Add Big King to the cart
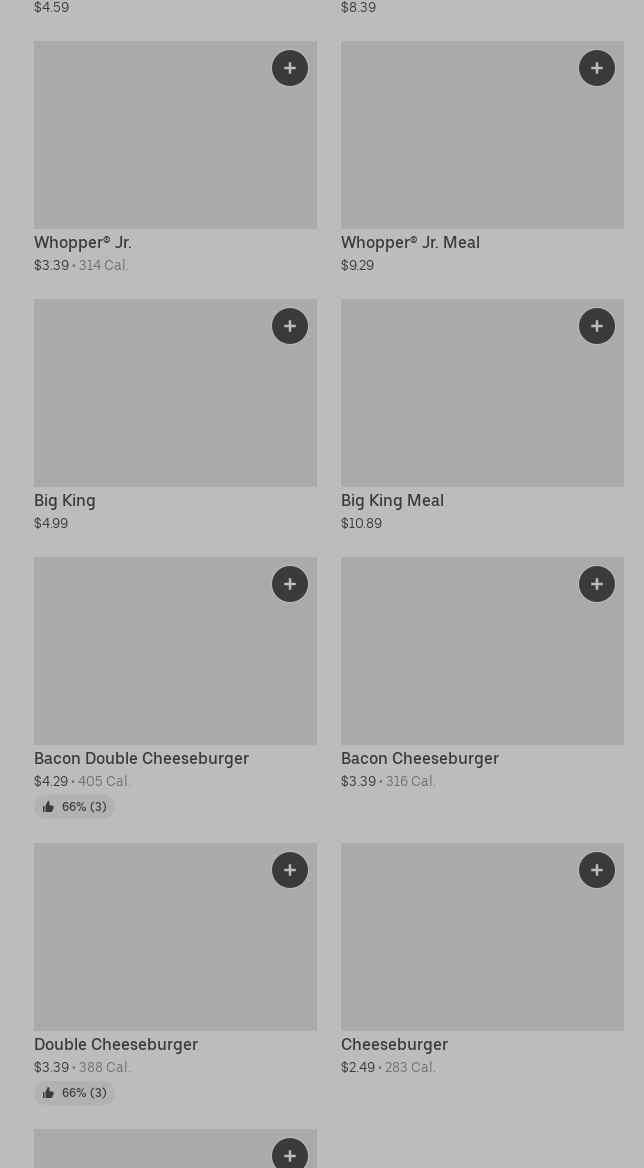Viewport: 644px width, 1168px height. [x=290, y=326]
